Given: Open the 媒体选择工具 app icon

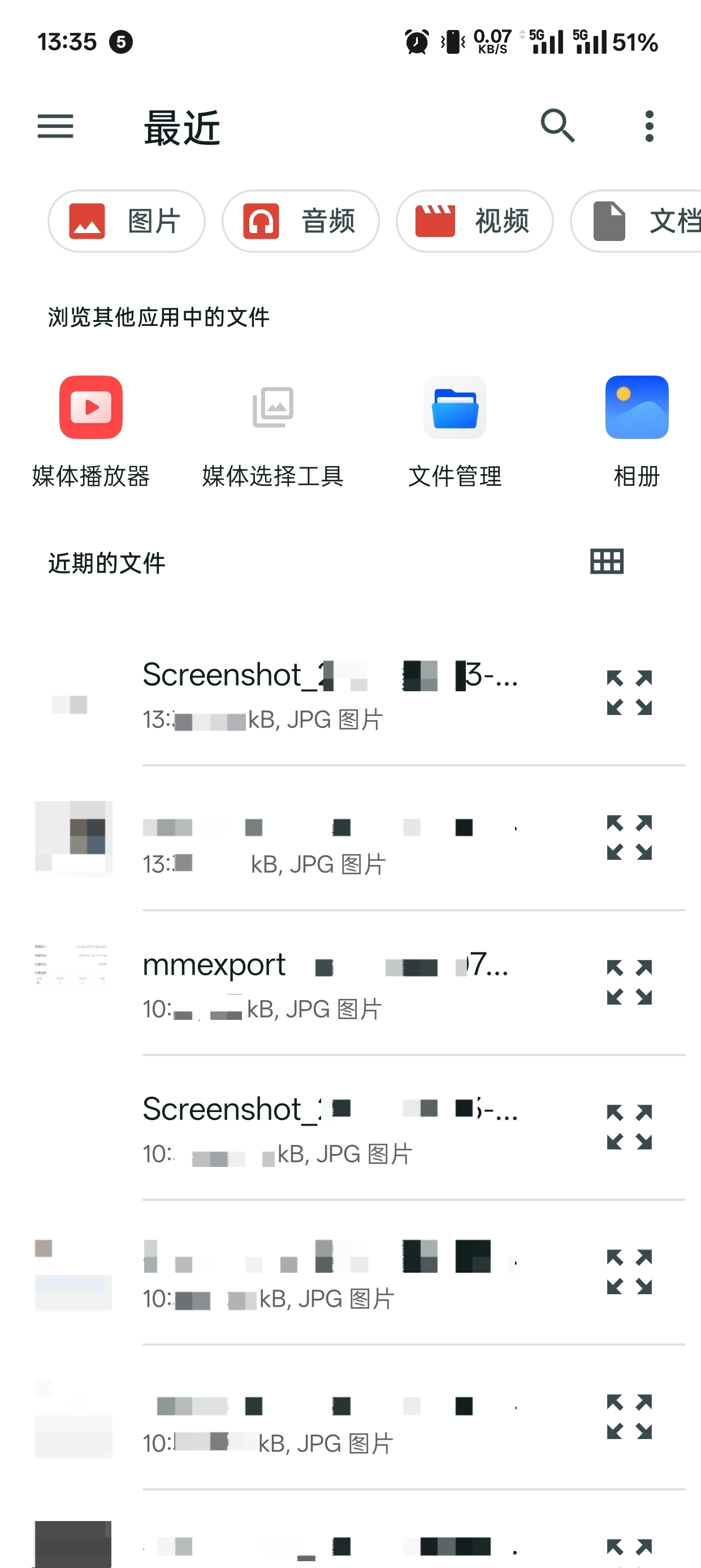Looking at the screenshot, I should tap(272, 408).
